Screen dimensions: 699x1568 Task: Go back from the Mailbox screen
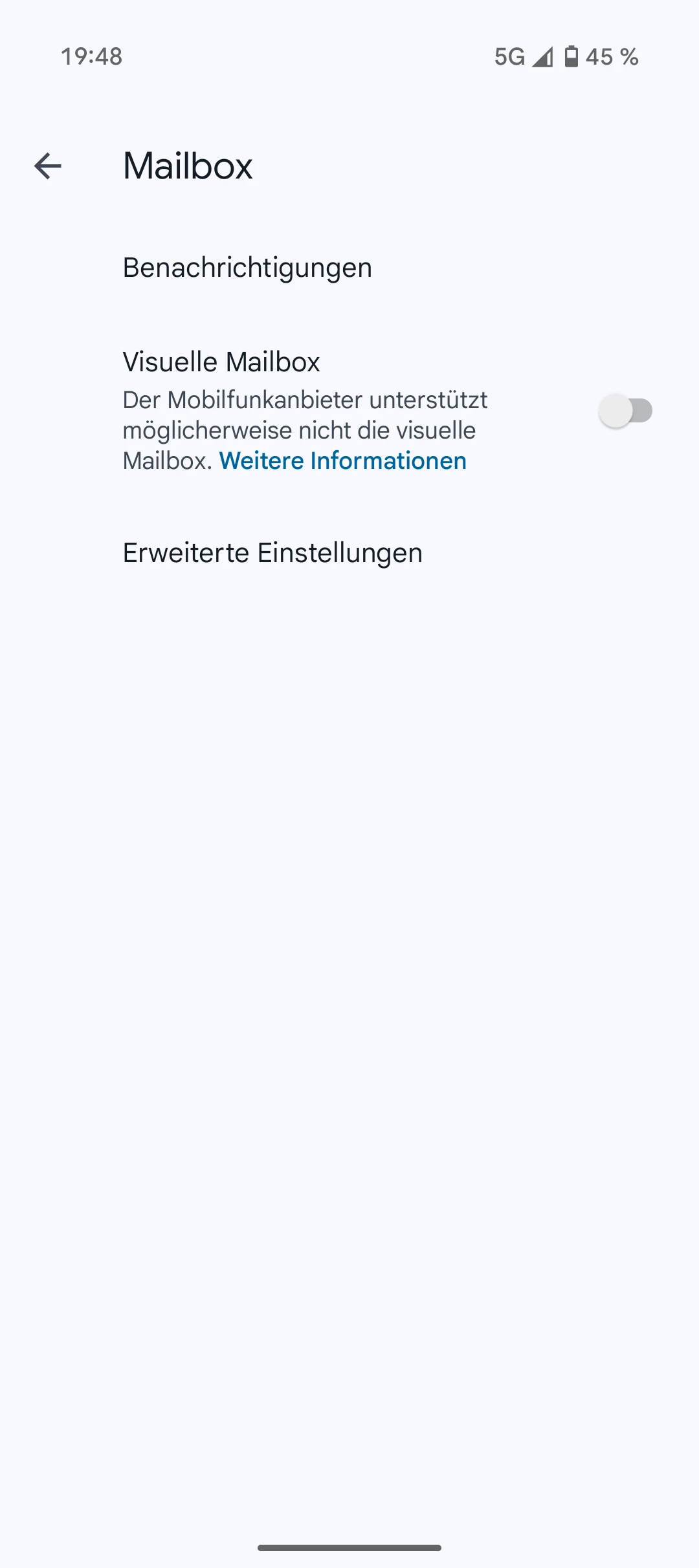(48, 166)
